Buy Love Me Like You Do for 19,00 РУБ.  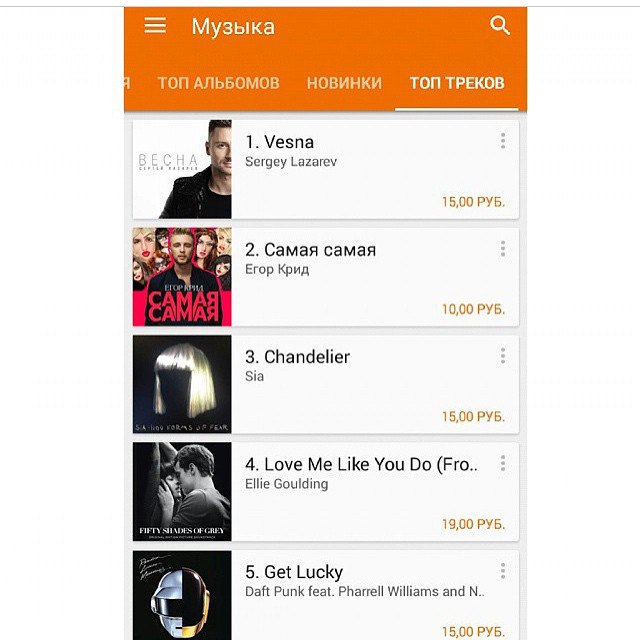pos(473,524)
